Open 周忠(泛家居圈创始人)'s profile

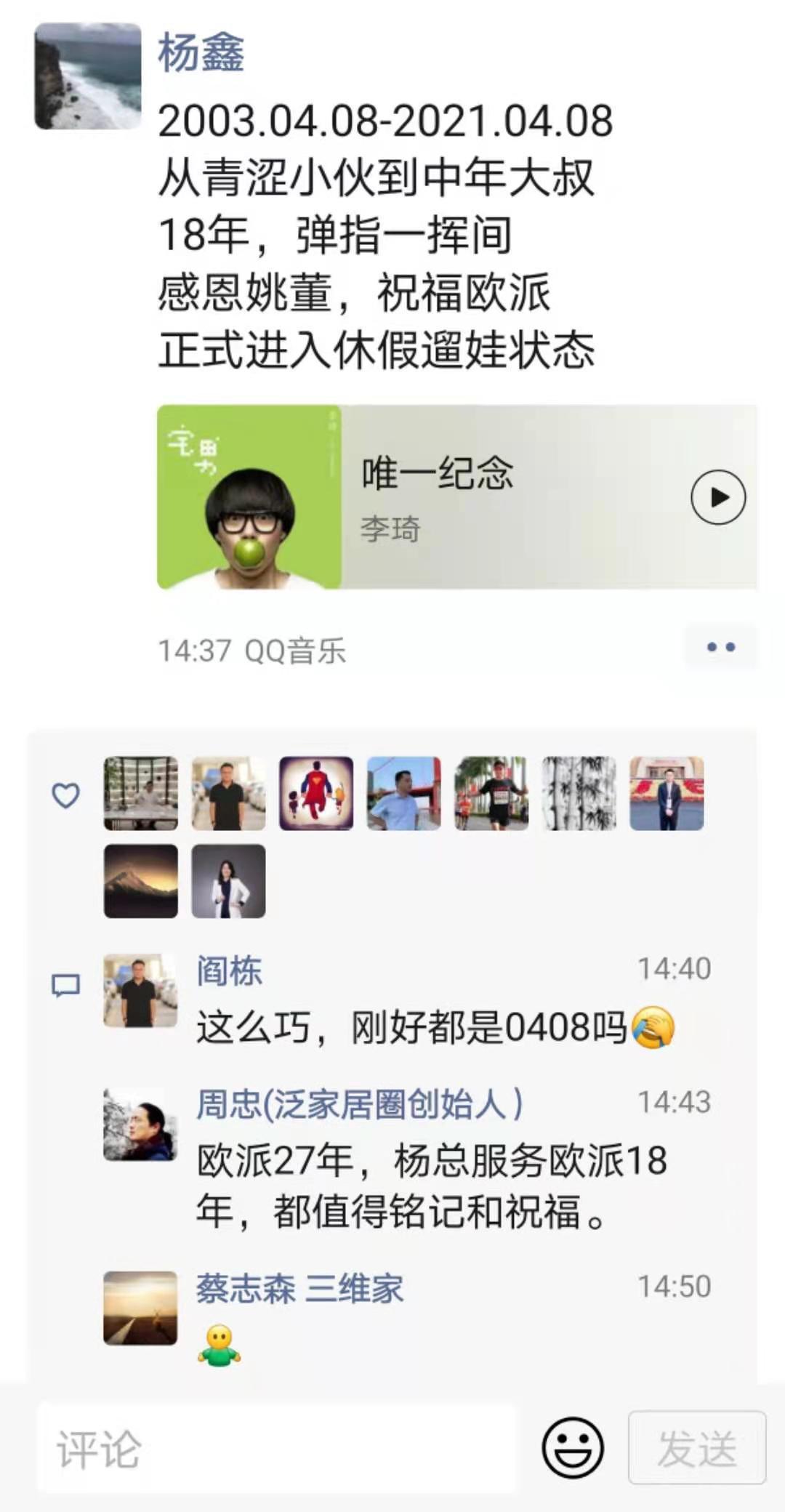coord(359,1105)
